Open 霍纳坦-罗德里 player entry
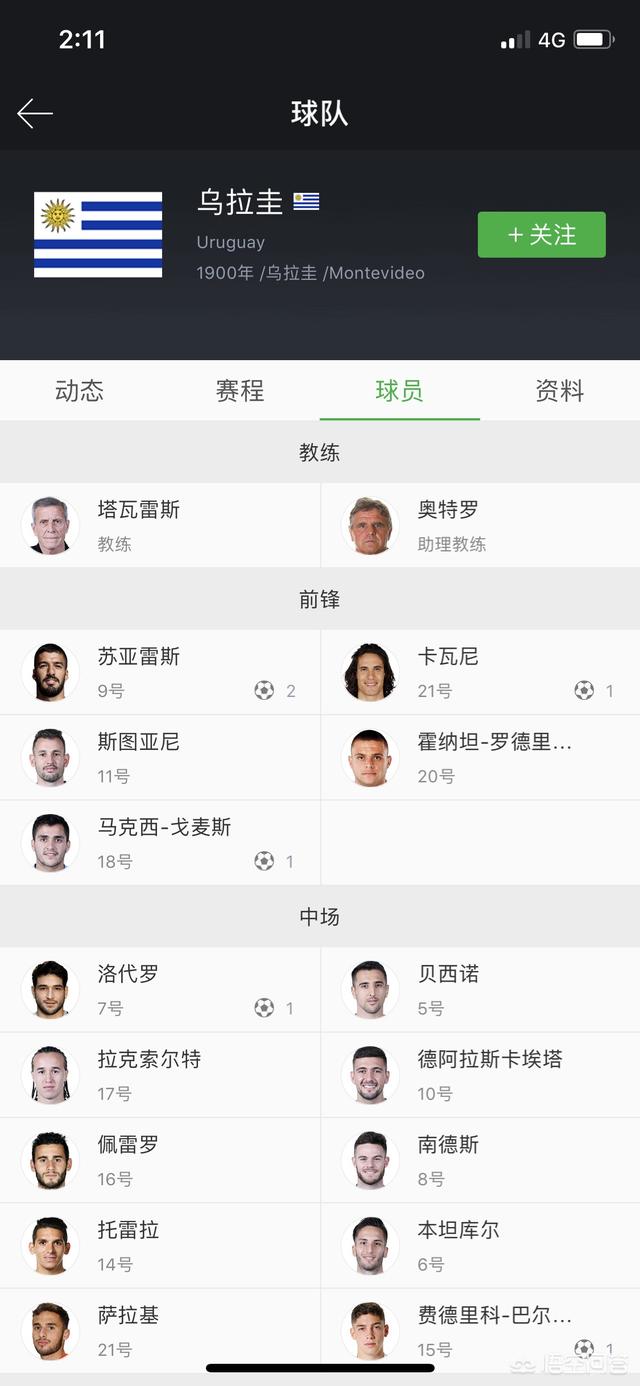This screenshot has height=1386, width=640. (480, 757)
